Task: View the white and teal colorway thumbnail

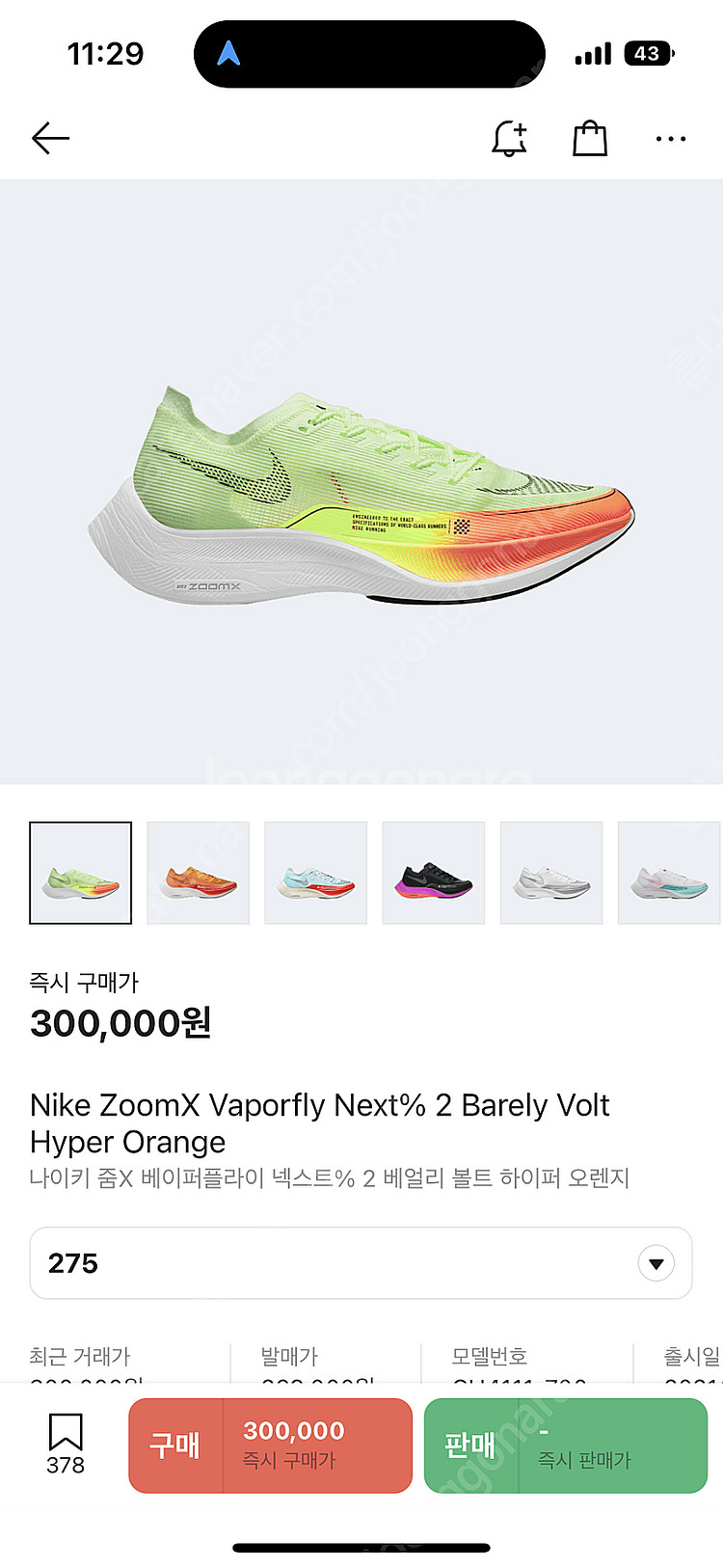Action: pos(668,873)
